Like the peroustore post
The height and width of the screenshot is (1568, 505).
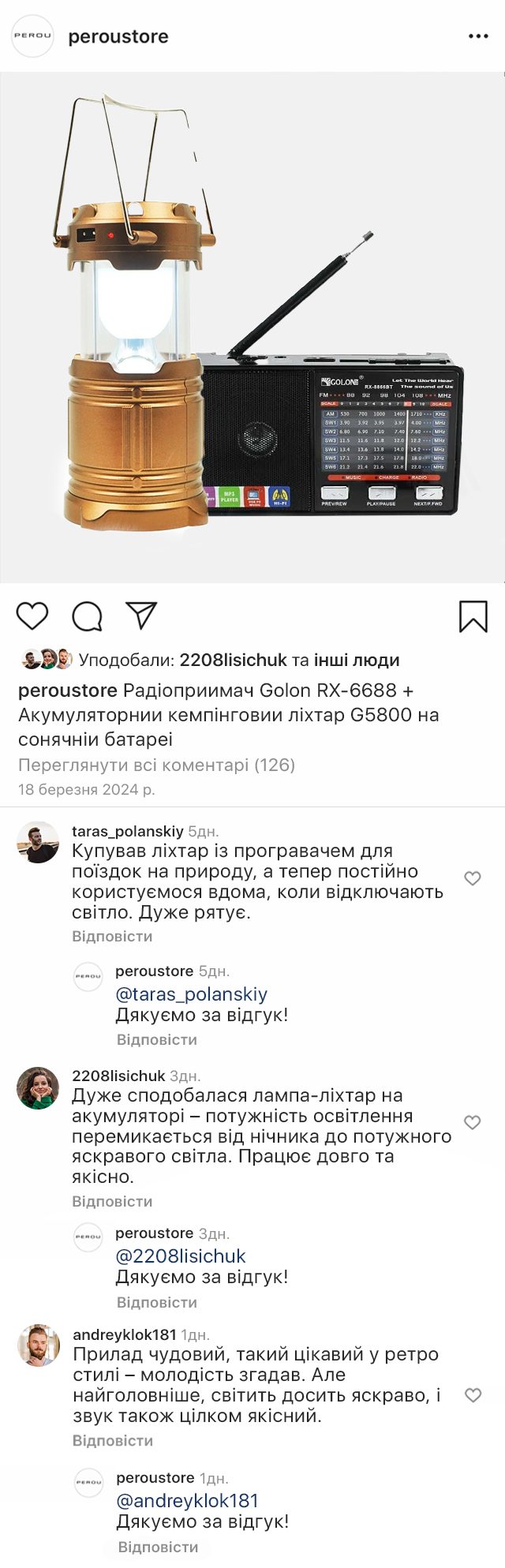click(32, 616)
